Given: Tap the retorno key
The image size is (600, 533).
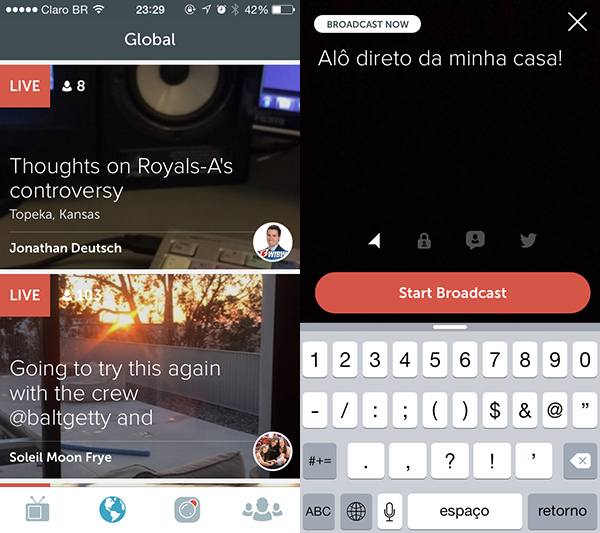Looking at the screenshot, I should point(562,511).
